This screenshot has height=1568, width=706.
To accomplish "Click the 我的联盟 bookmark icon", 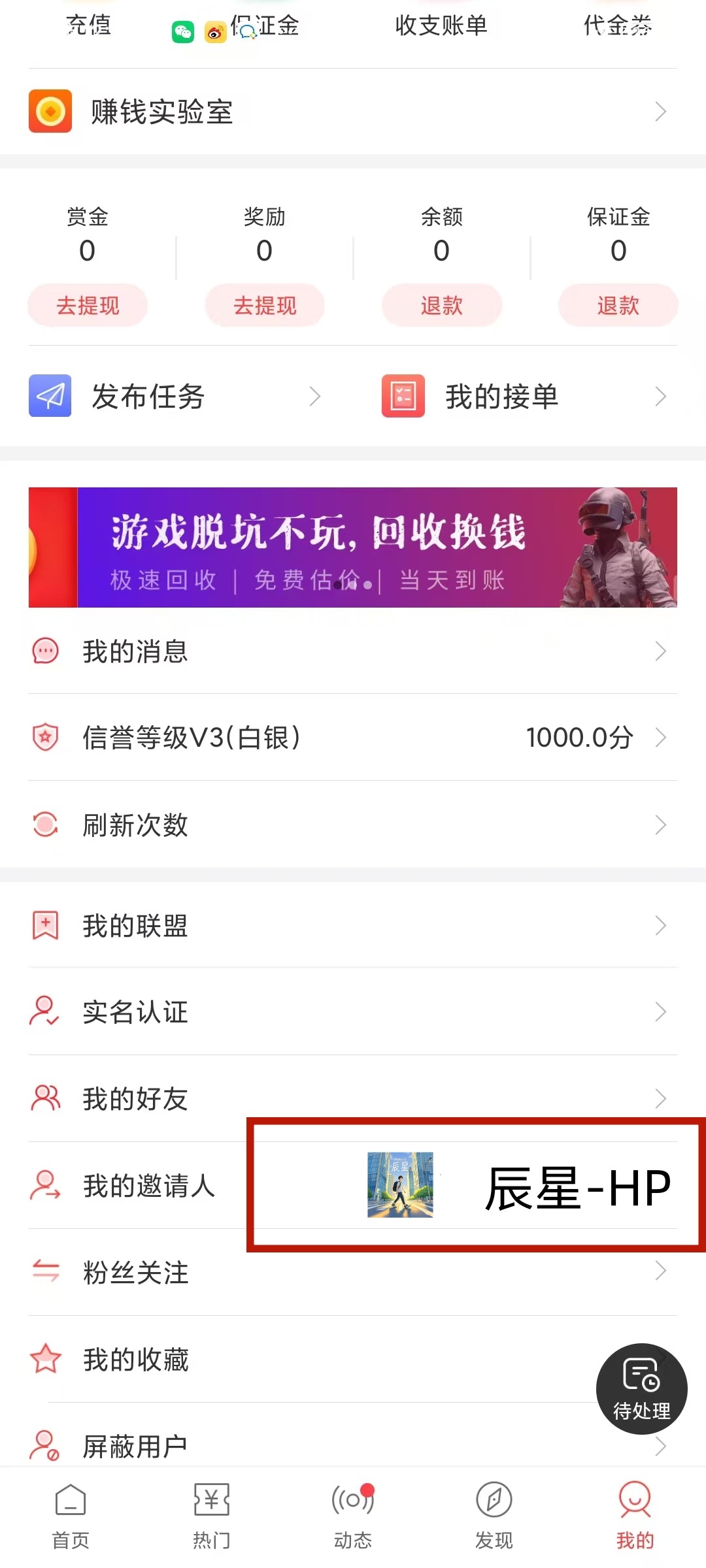I will pyautogui.click(x=44, y=925).
